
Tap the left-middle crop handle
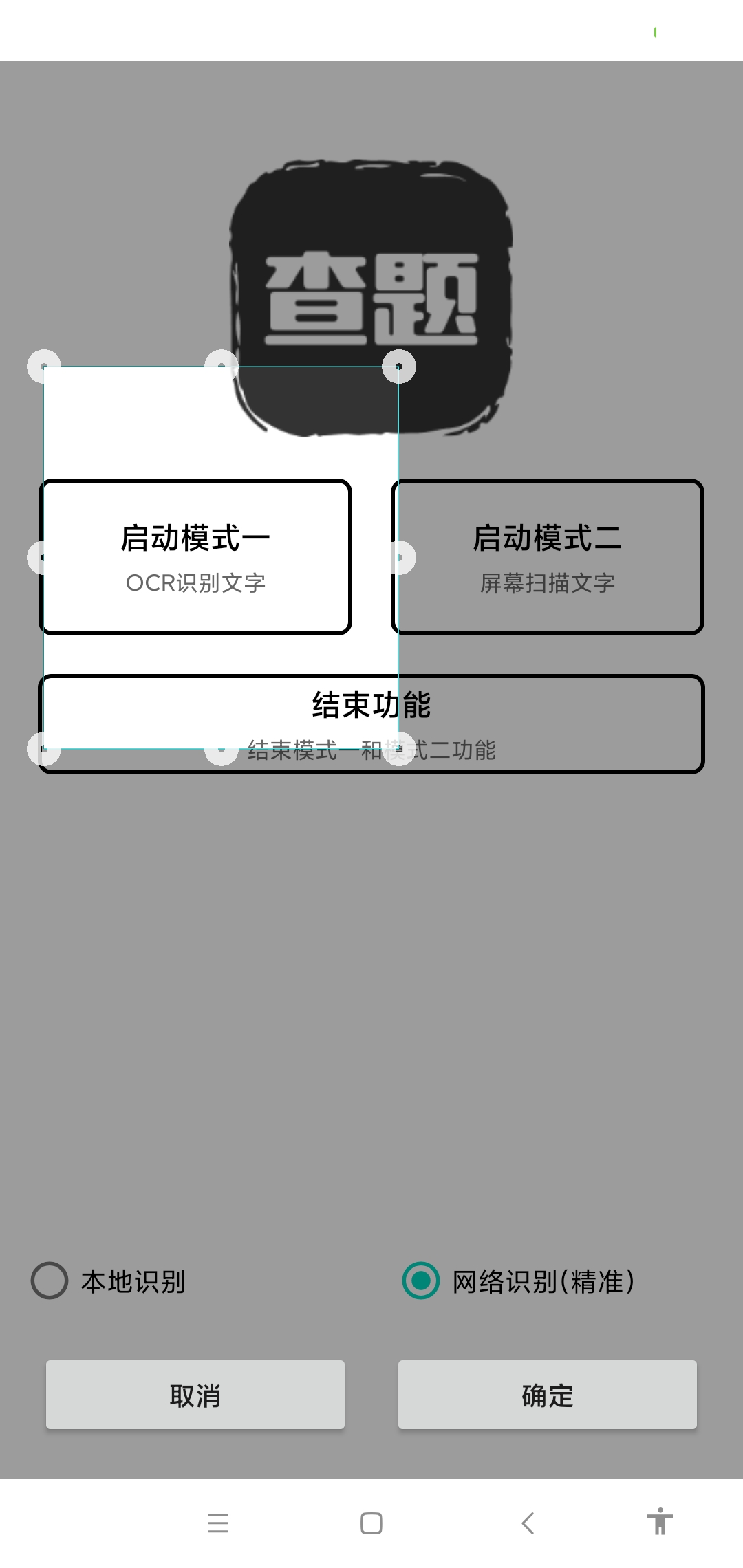(x=43, y=559)
